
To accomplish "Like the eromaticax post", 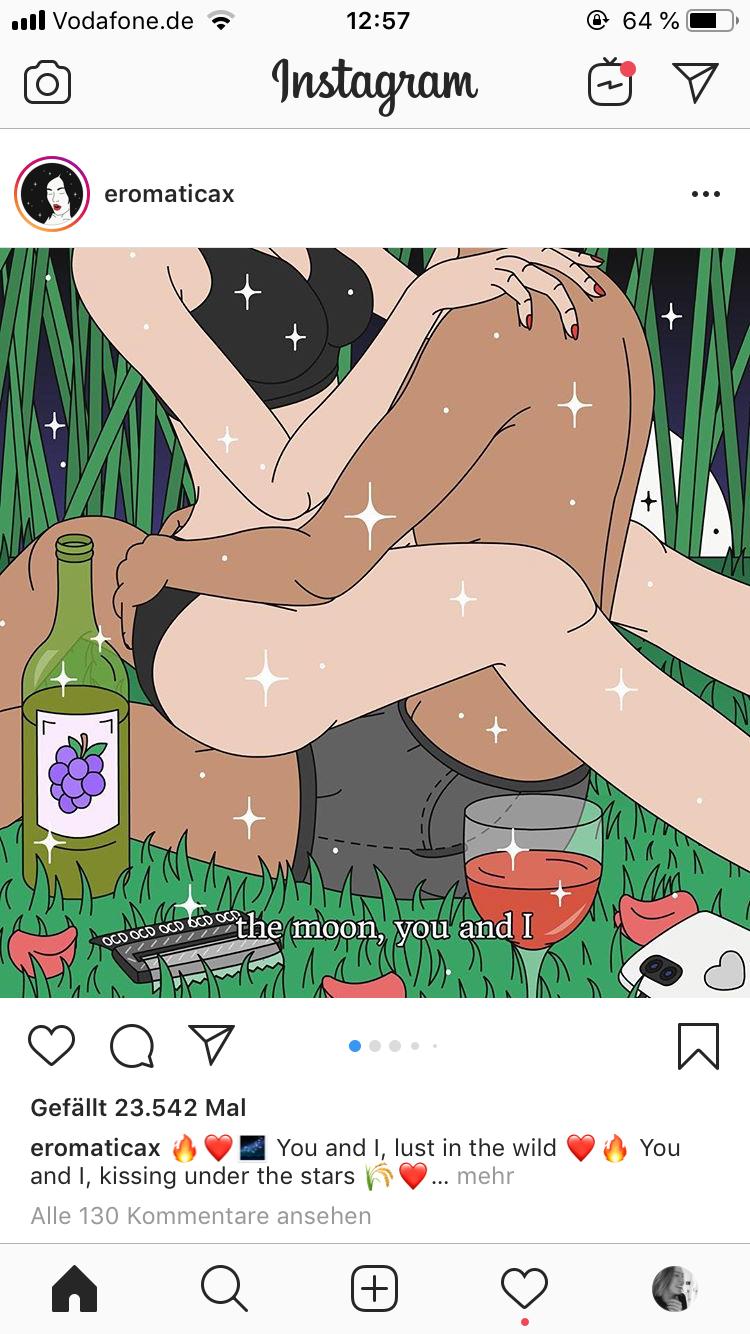I will [52, 1045].
